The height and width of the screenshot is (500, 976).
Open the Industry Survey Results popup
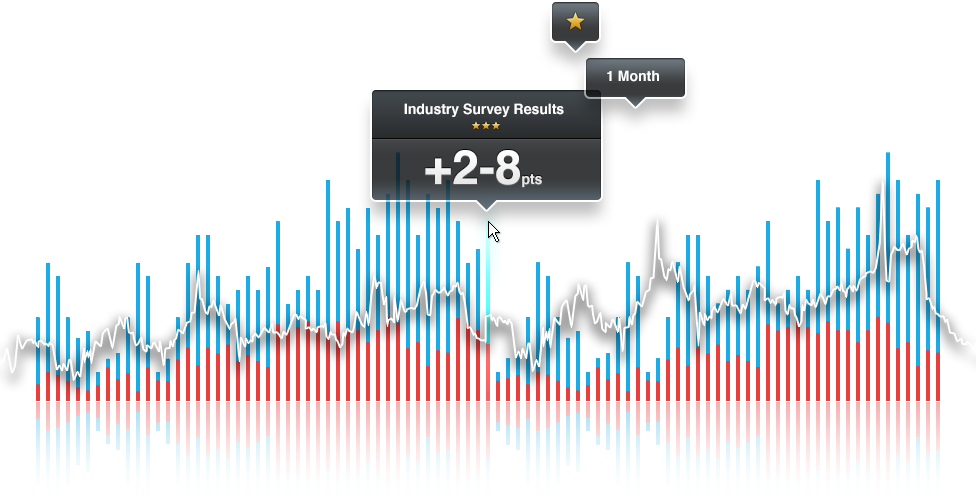click(x=485, y=145)
